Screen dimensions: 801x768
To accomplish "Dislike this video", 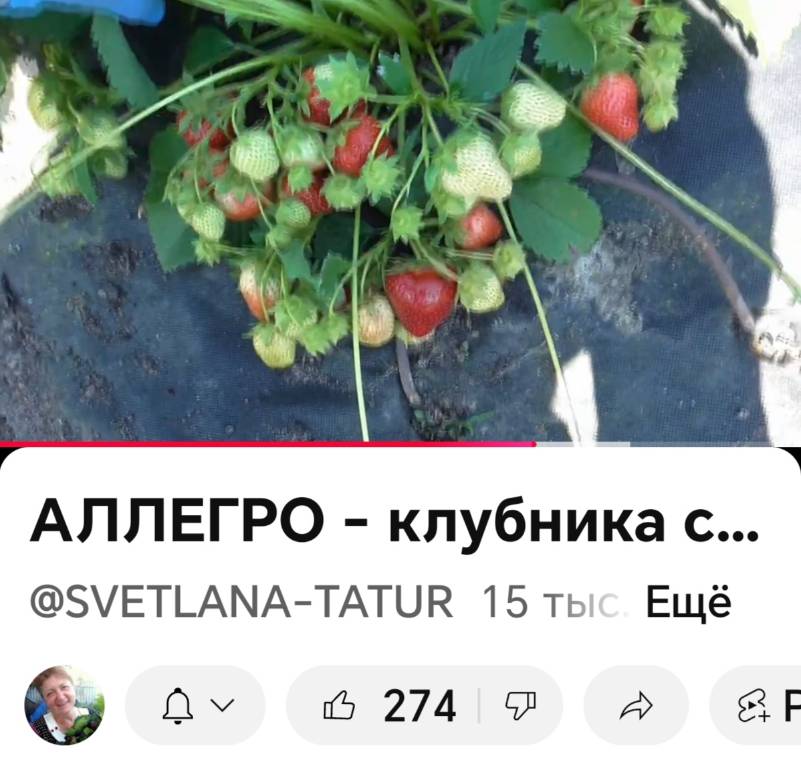I will (520, 706).
